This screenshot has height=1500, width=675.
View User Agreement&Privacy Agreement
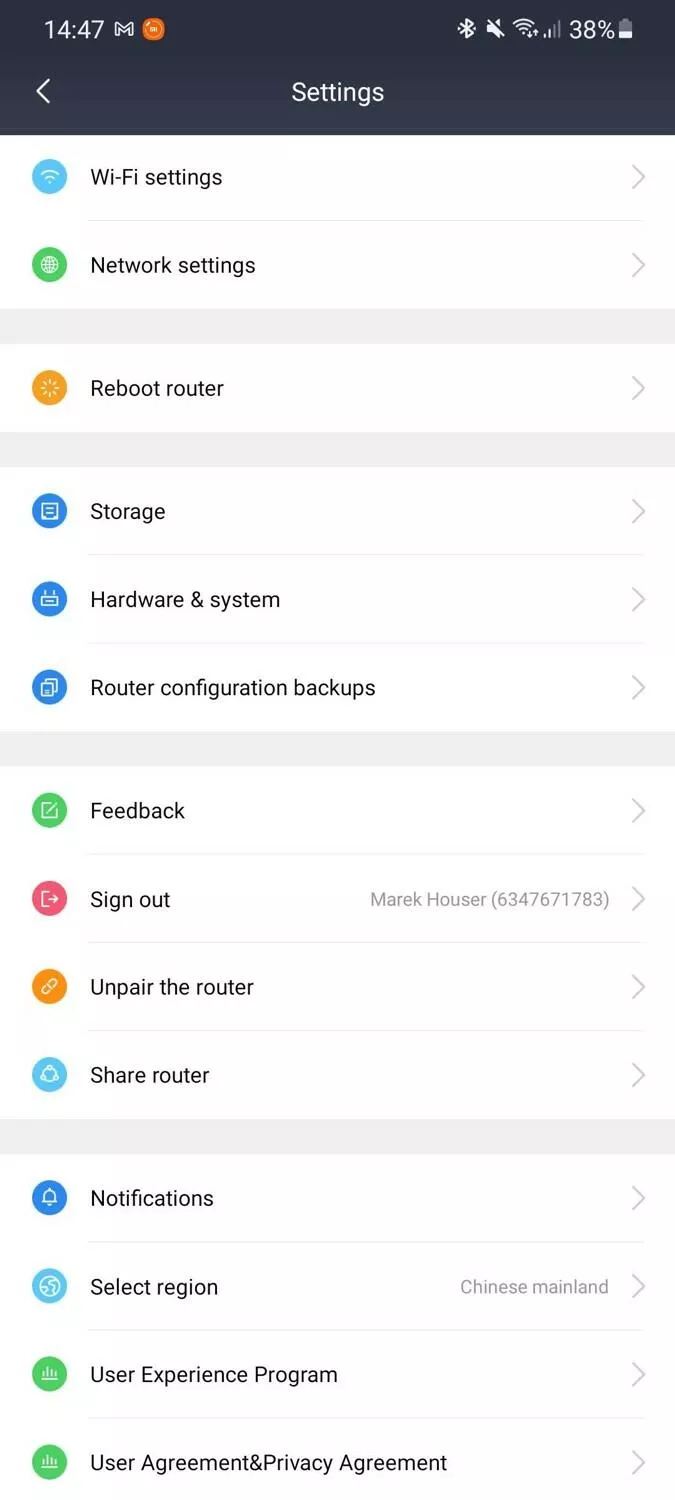click(x=337, y=1462)
